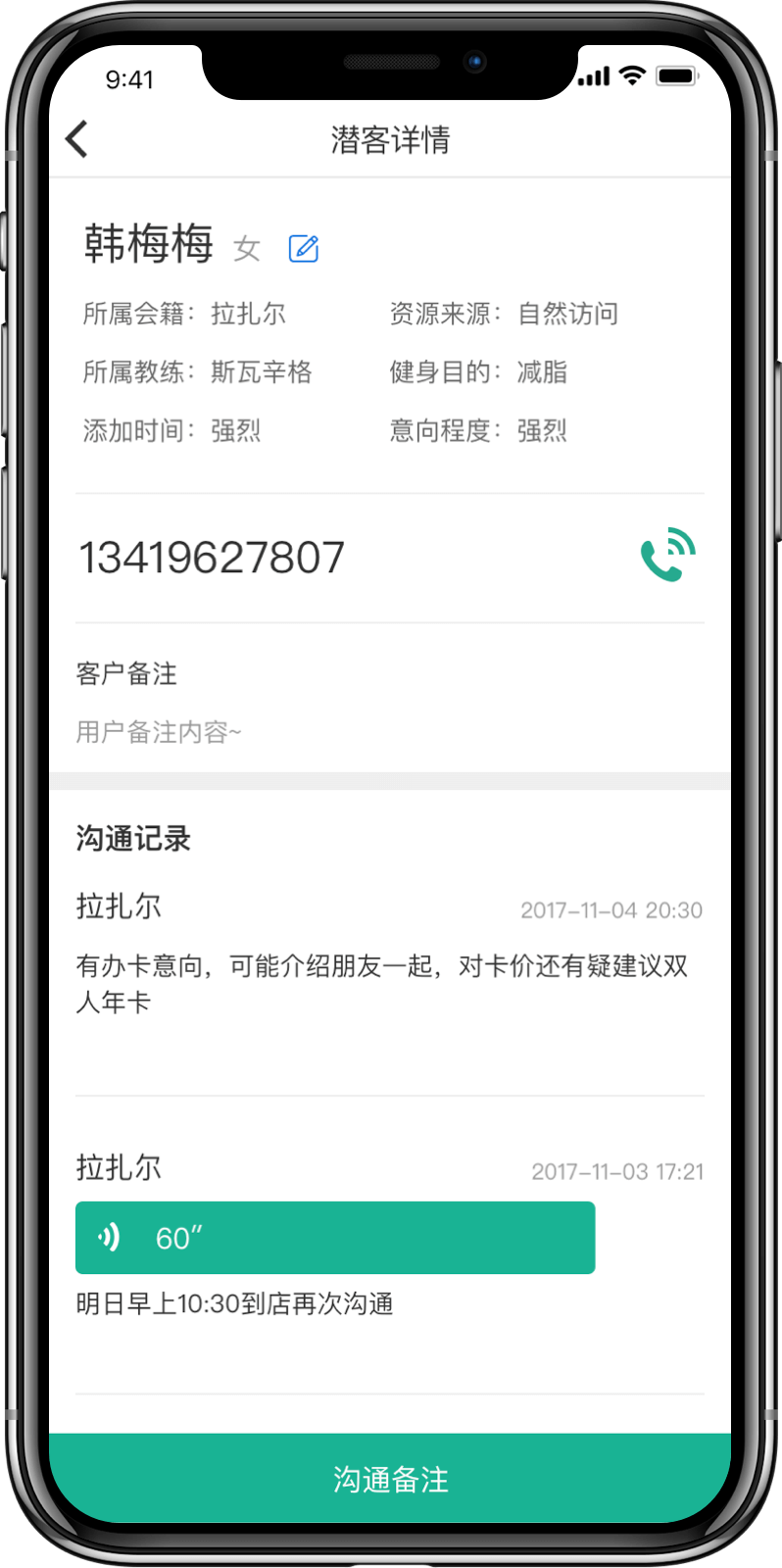This screenshot has width=782, height=1568.
Task: Tap the 沟通备注 button
Action: click(390, 1478)
